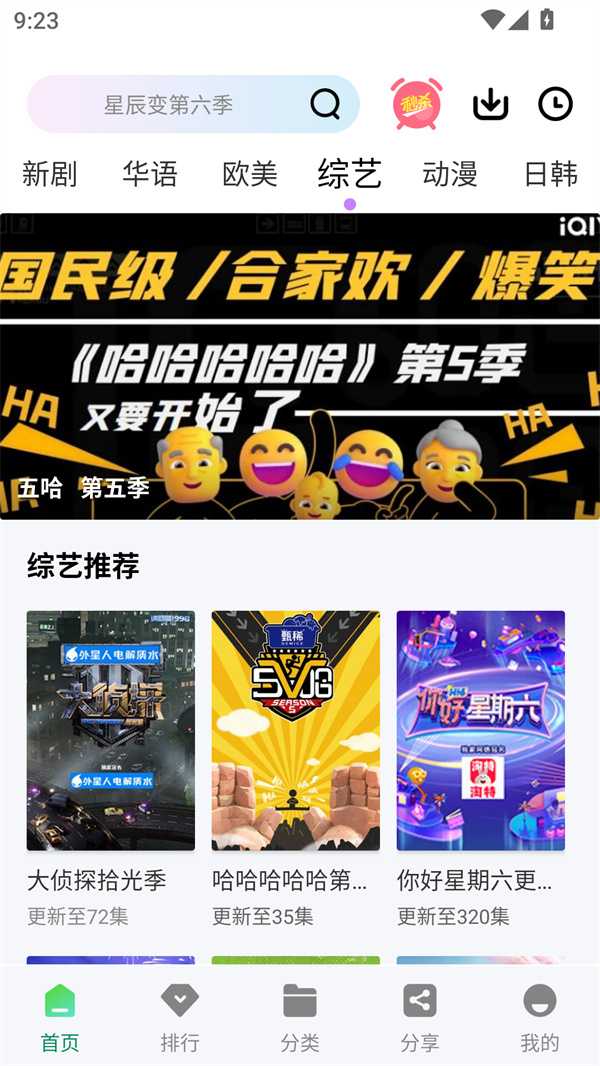Tap the search field showing 星辰变第六季

(x=168, y=104)
